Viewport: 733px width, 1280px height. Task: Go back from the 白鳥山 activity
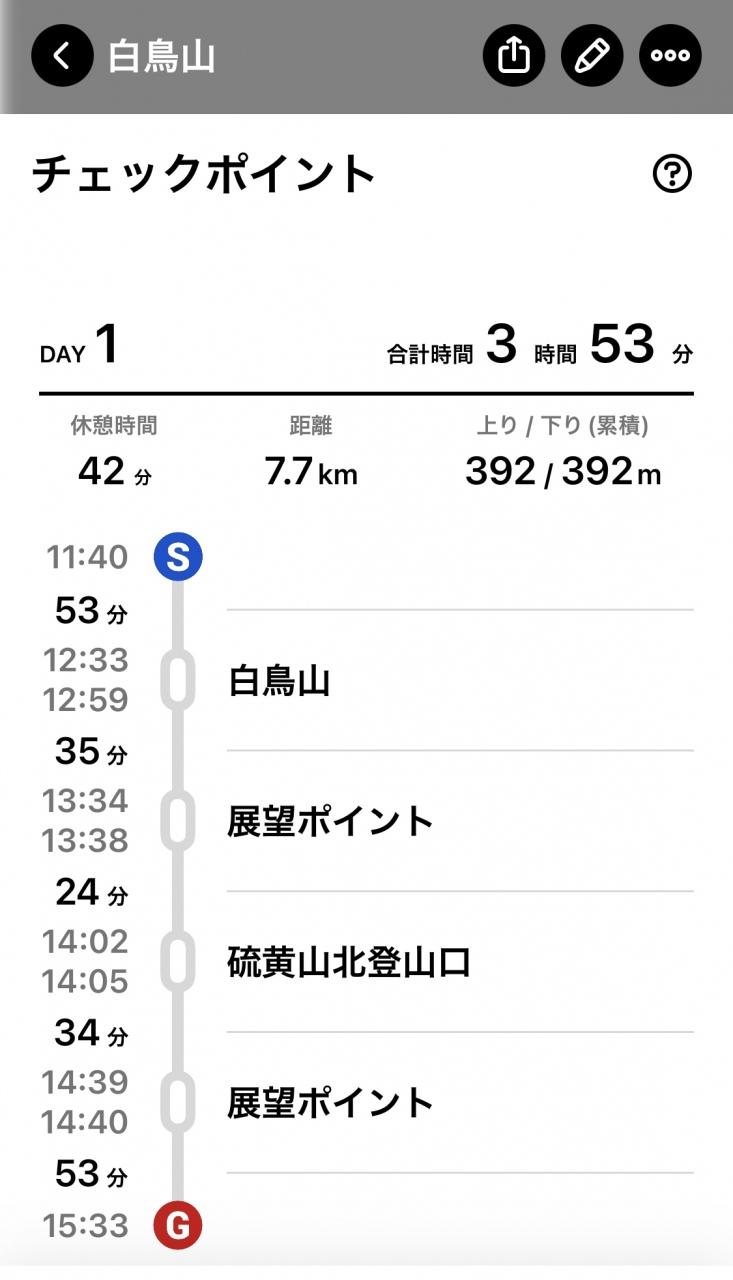click(x=62, y=56)
